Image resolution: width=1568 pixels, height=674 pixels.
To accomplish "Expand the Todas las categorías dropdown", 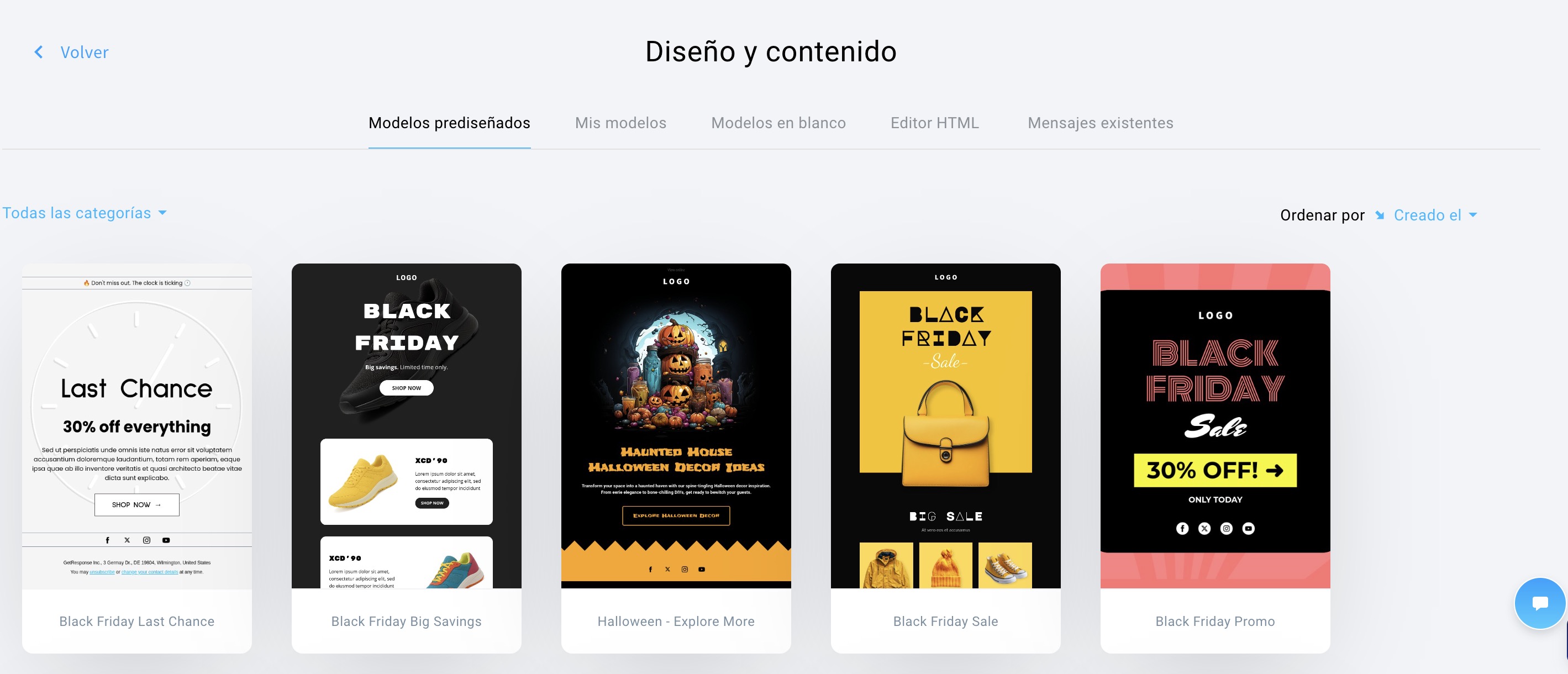I will (84, 213).
